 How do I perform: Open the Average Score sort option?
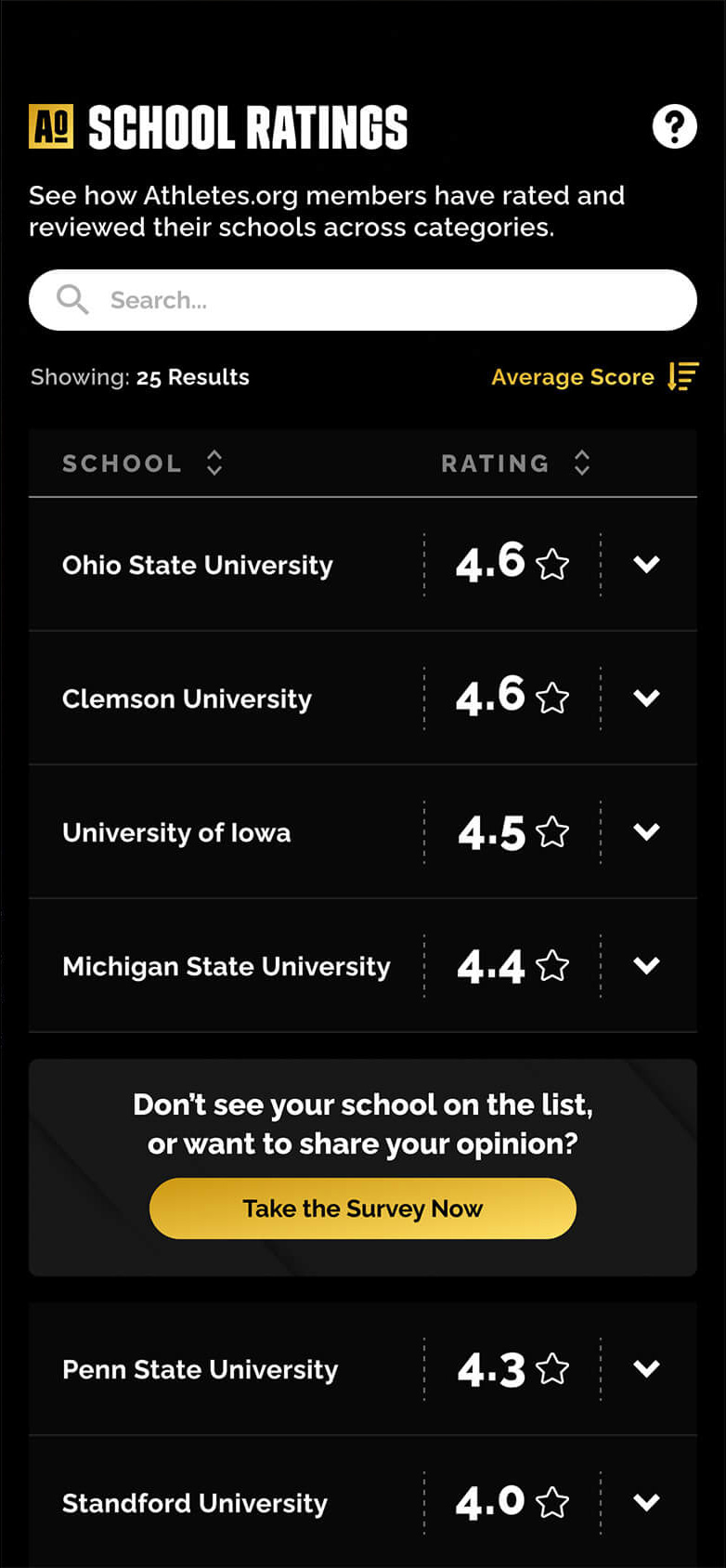[594, 377]
